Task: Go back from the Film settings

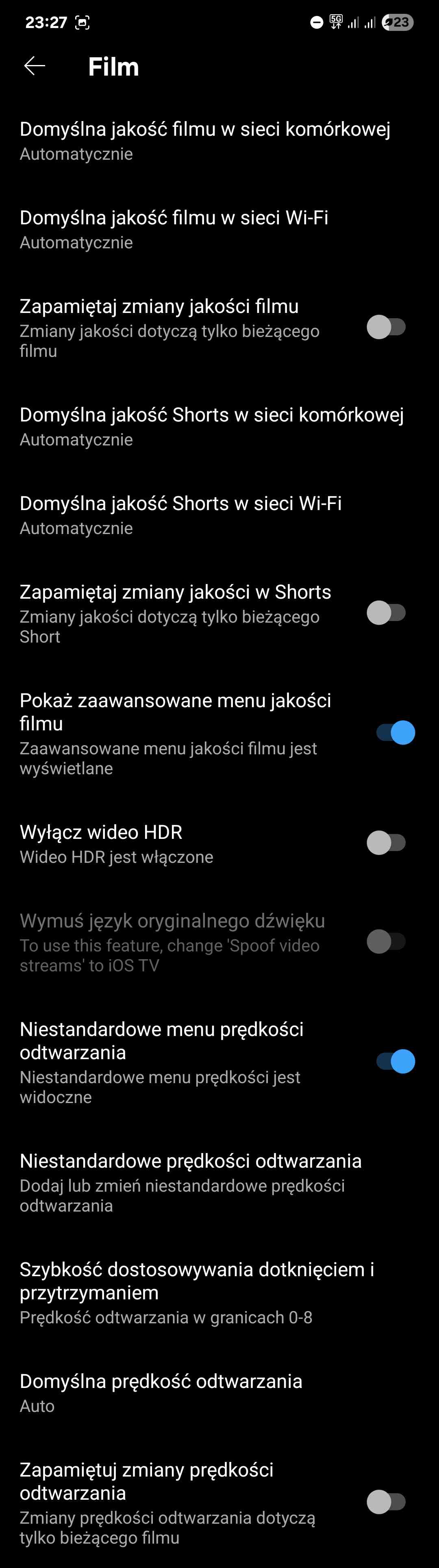Action: point(35,66)
